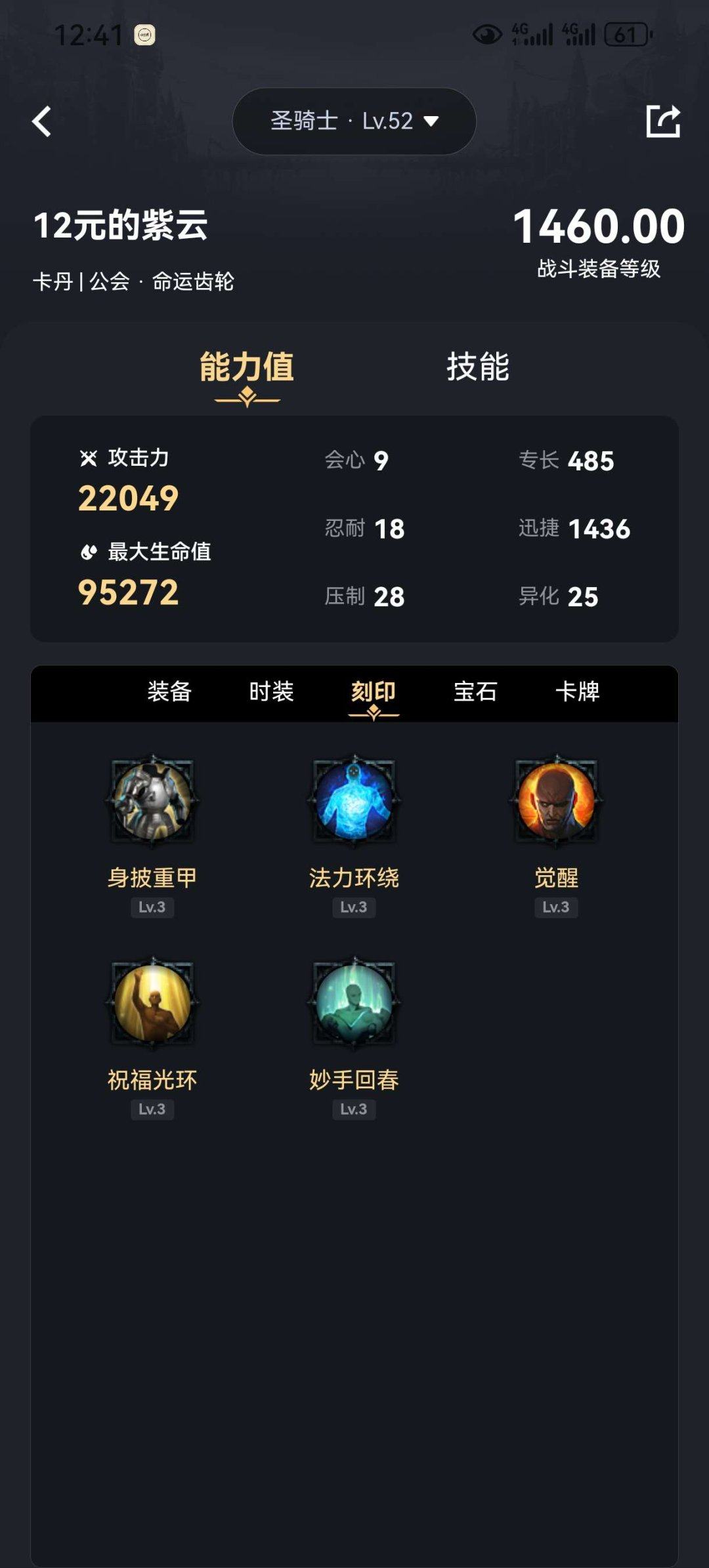This screenshot has width=709, height=1568.
Task: Tap the back arrow to return
Action: tap(41, 122)
